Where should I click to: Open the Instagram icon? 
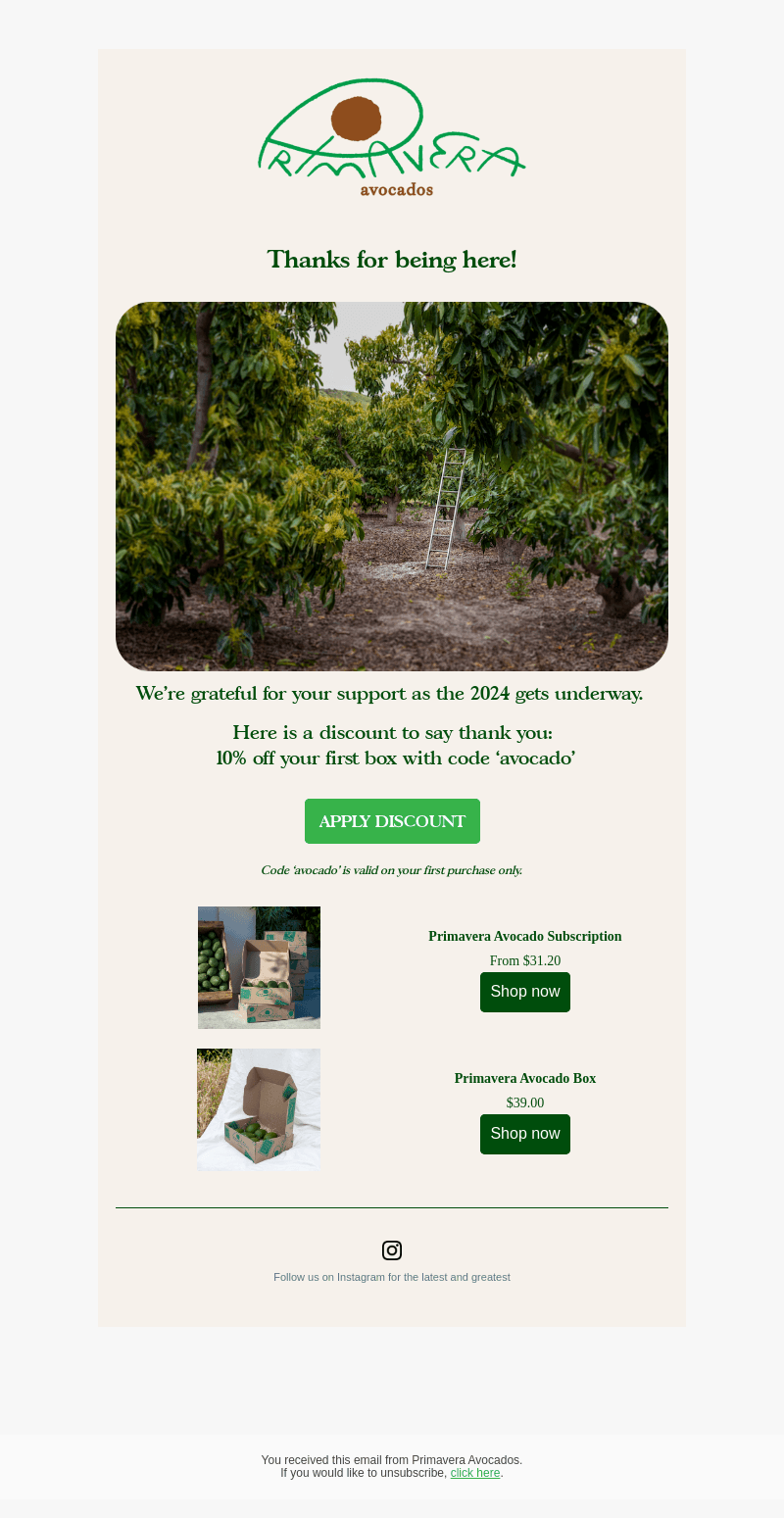392,1250
